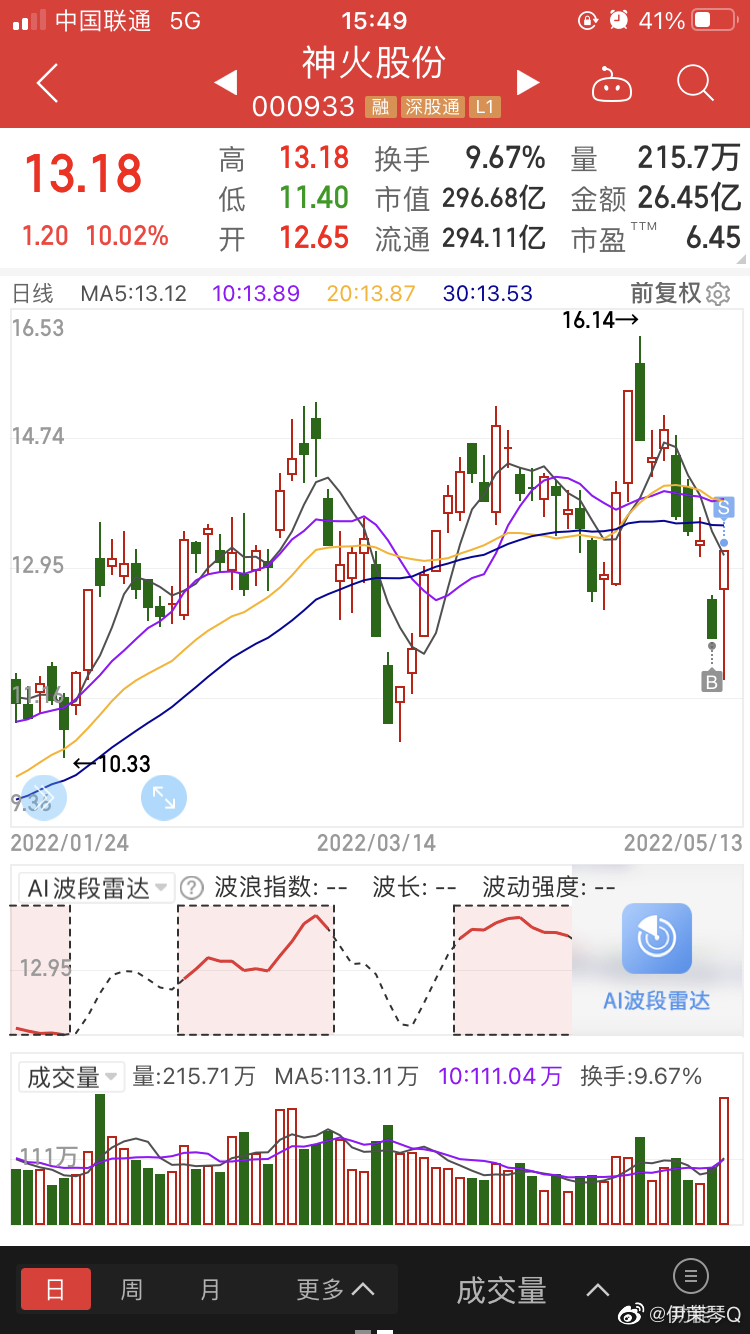This screenshot has height=1334, width=750.
Task: Expand chart to fullscreen
Action: point(164,798)
